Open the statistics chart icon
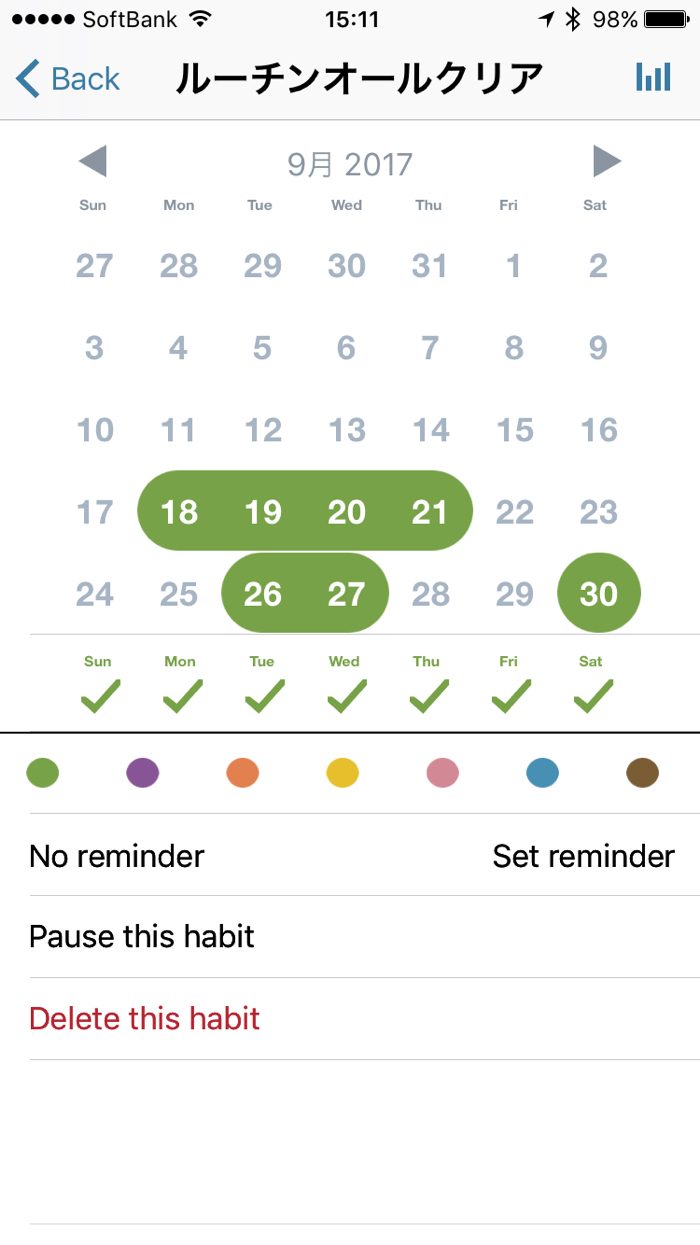The height and width of the screenshot is (1245, 700). coord(653,78)
